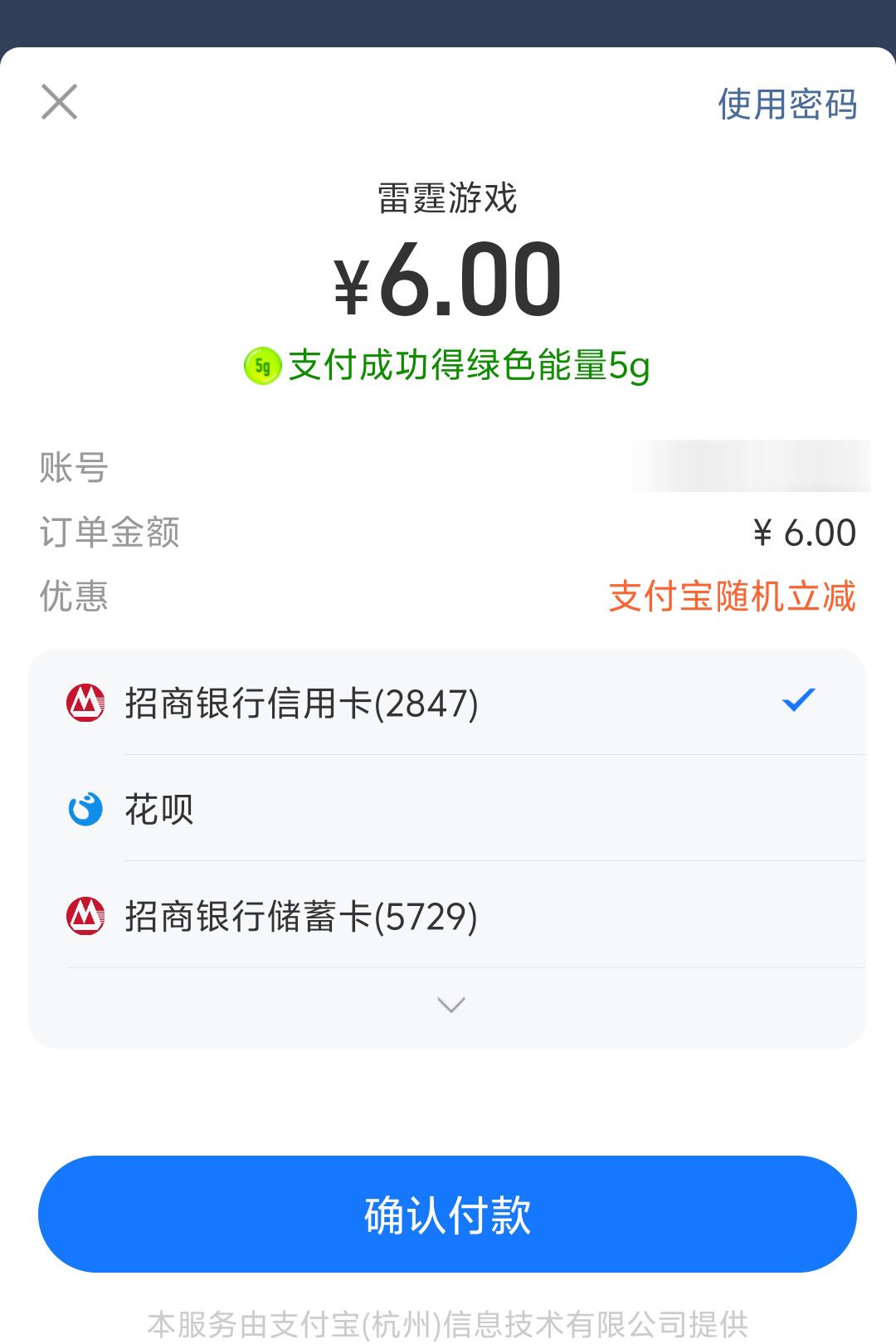Switch to password payment via 使用密码

pos(786,105)
